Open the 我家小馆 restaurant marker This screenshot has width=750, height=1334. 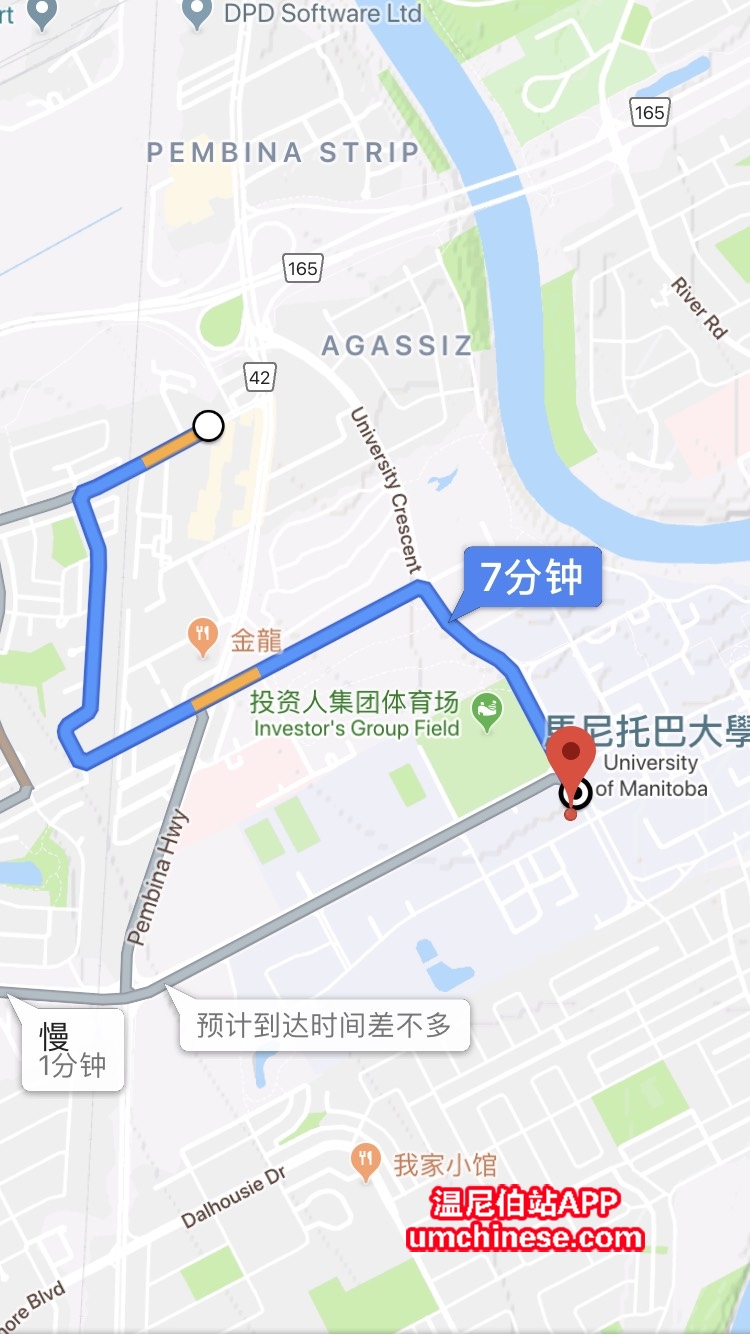[366, 1161]
